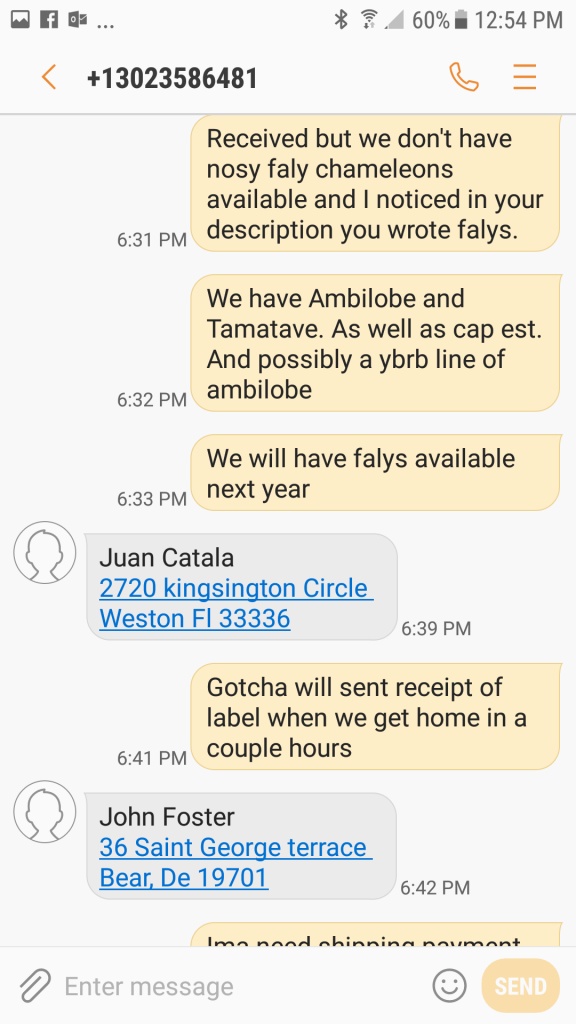Tap the SEND button
The image size is (576, 1024).
(520, 985)
